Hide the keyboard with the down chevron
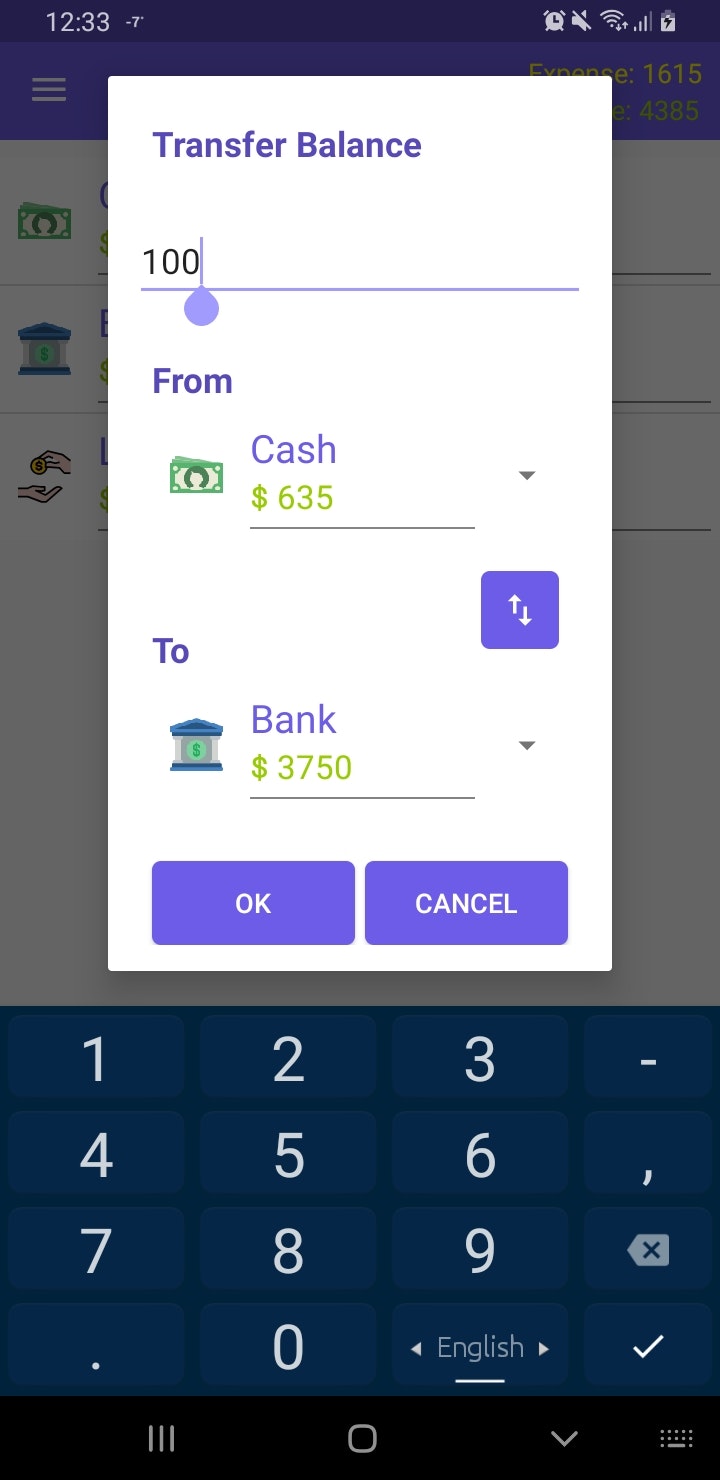720x1480 pixels. 563,1438
